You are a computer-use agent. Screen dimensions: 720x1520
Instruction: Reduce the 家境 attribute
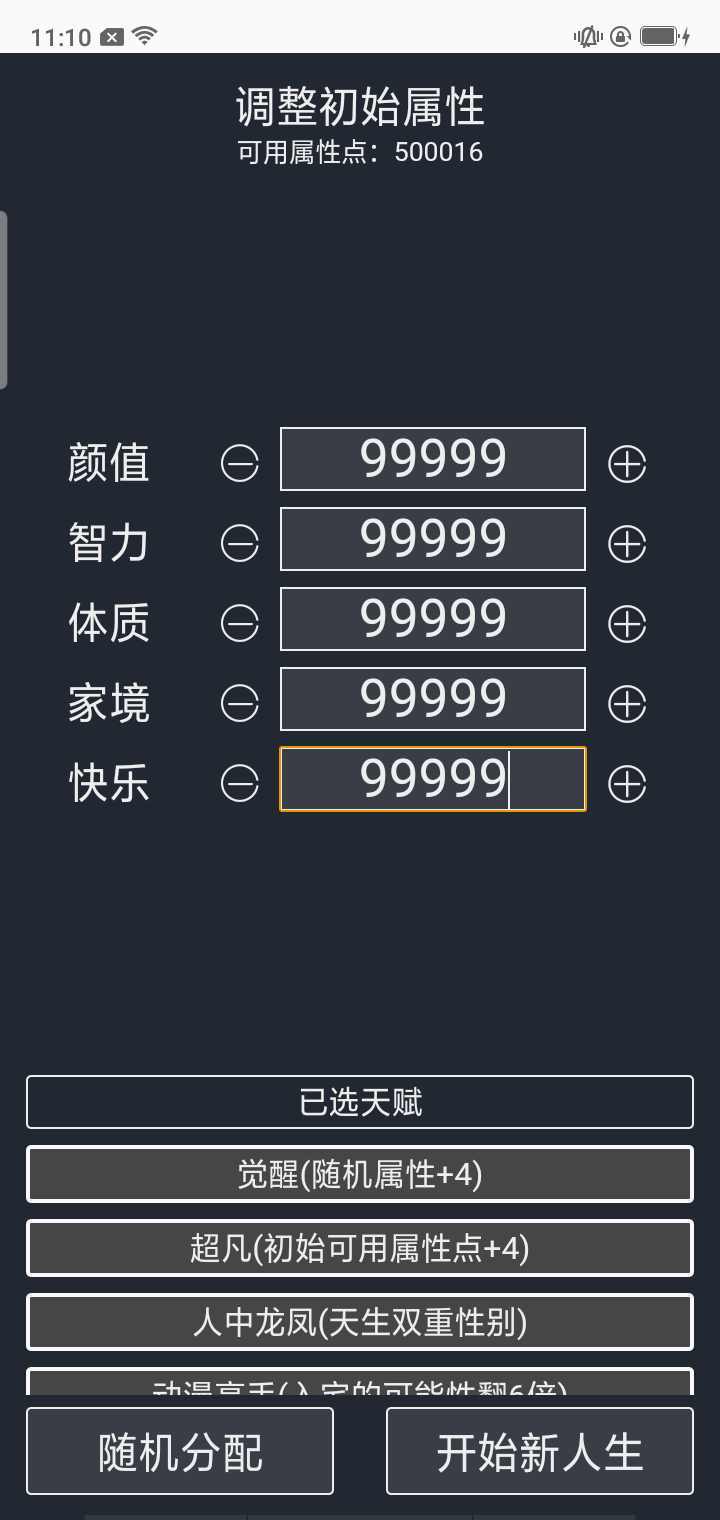point(240,703)
